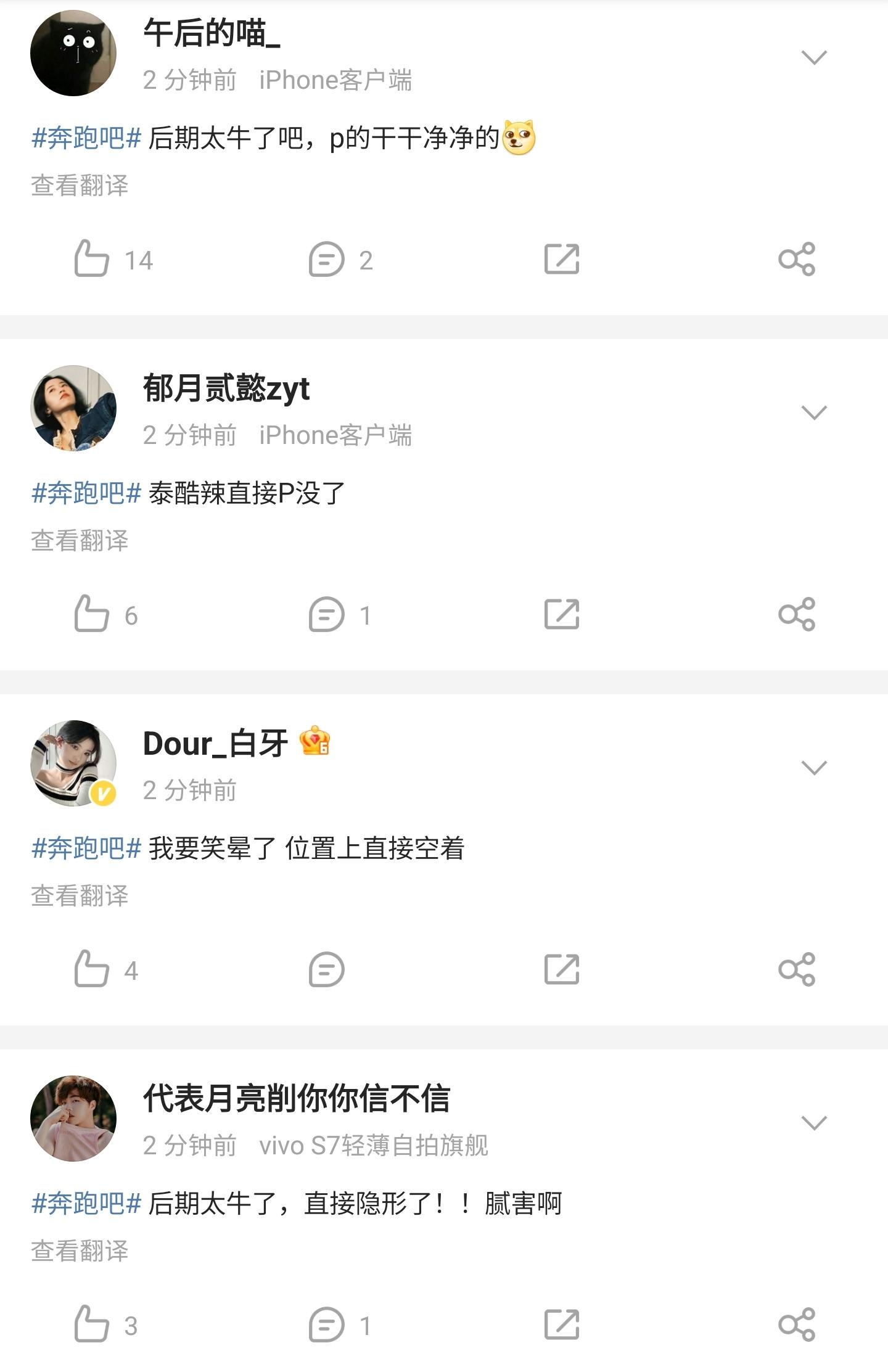Share 郁月贰懿zyt's post
Viewport: 888px width, 1372px height.
point(796,614)
